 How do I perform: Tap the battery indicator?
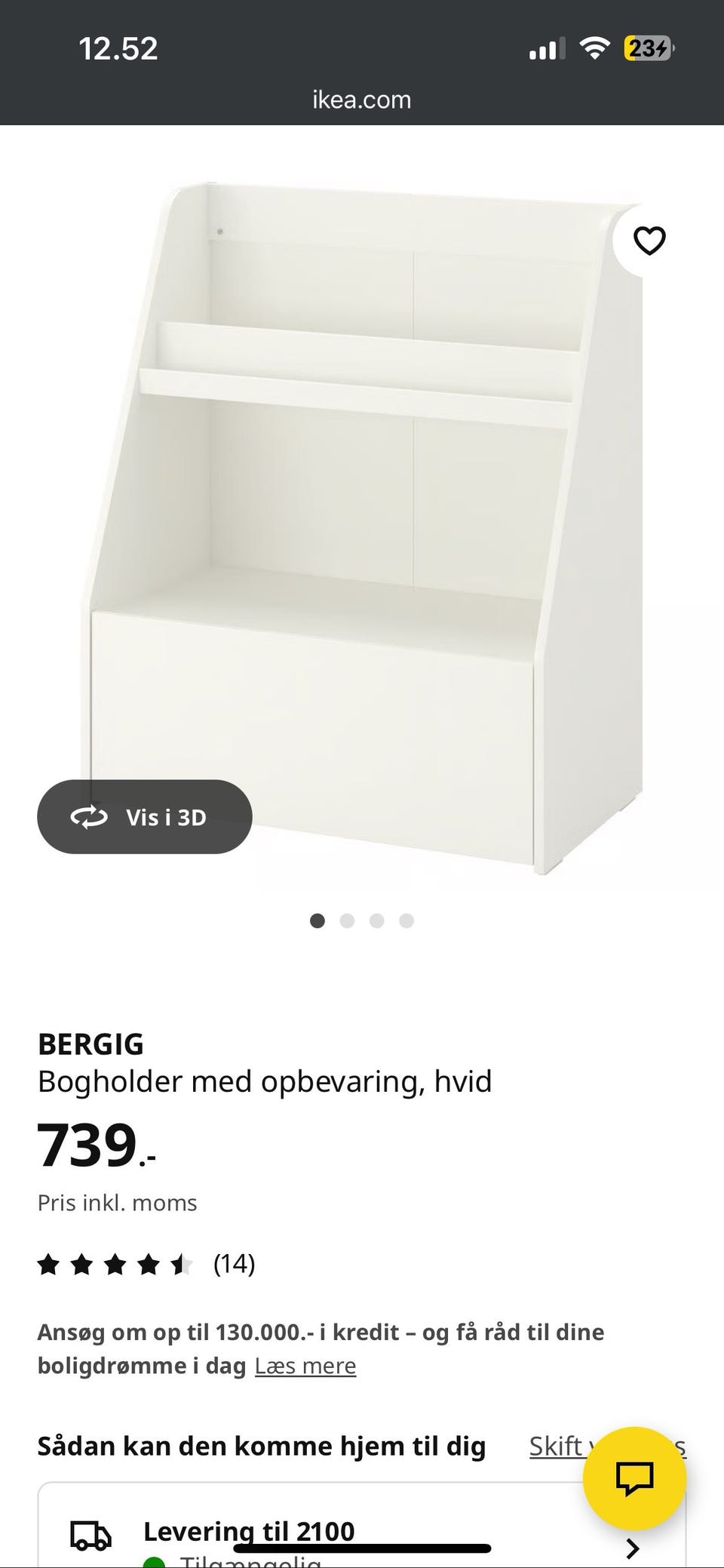647,48
